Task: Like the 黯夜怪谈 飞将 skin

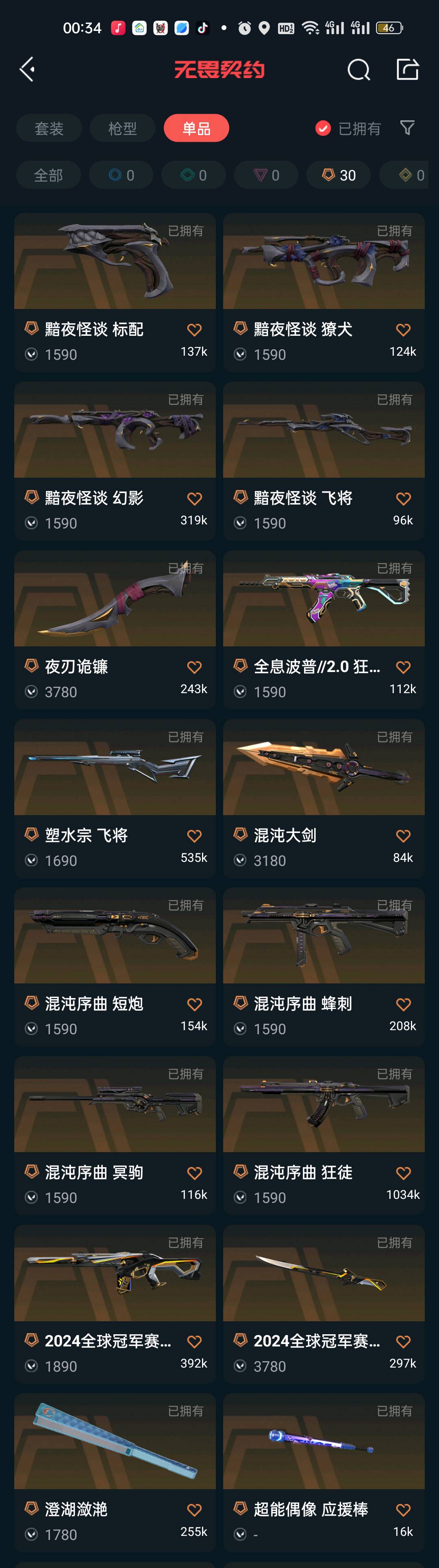Action: coord(403,498)
